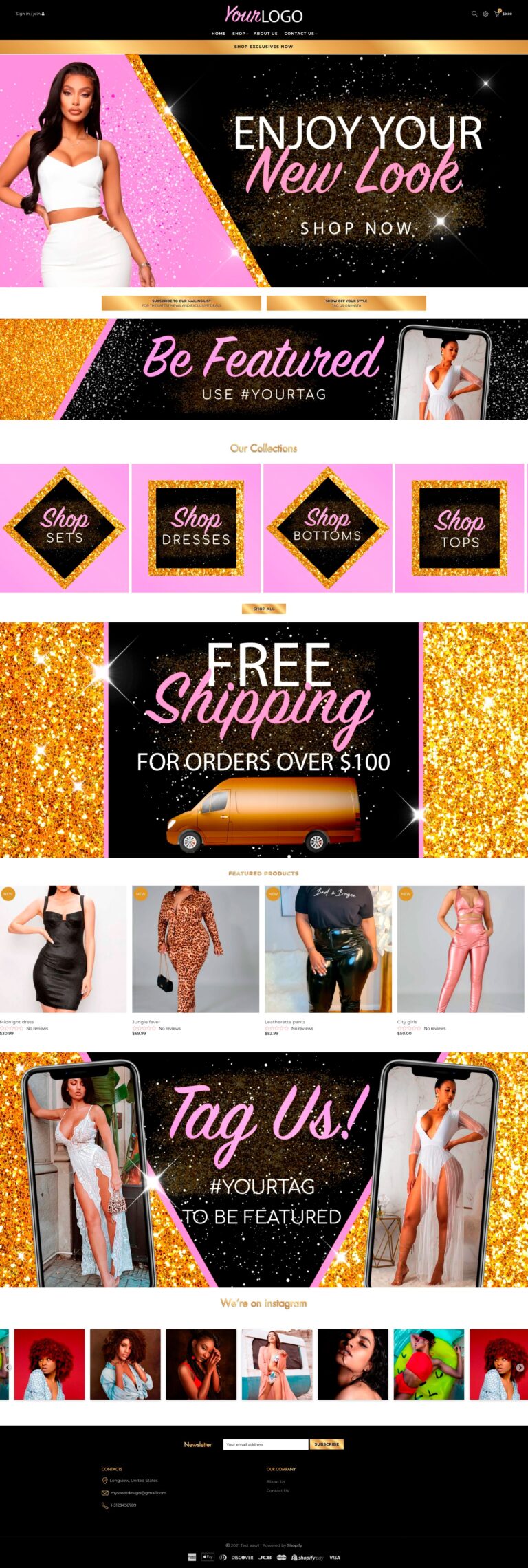Tap the newsletter Subscribe button

point(327,1444)
